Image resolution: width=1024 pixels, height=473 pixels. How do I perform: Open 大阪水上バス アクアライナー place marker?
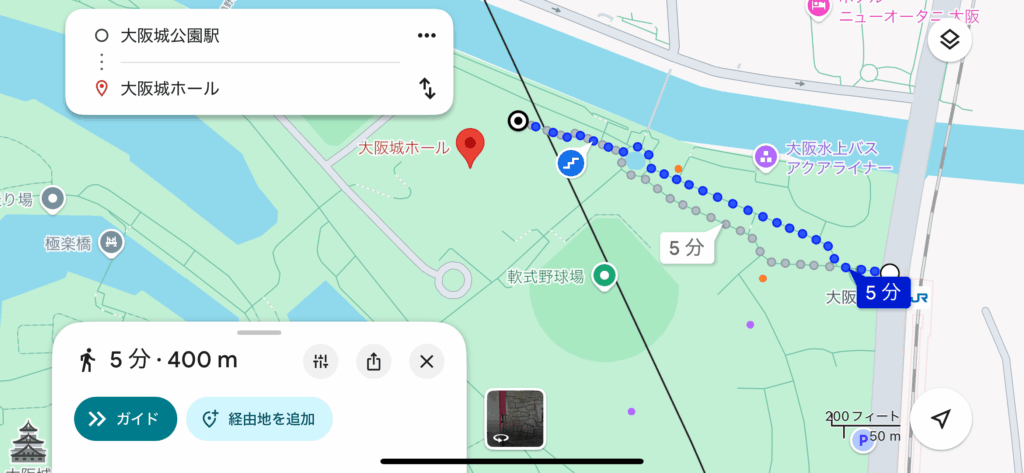tap(765, 156)
